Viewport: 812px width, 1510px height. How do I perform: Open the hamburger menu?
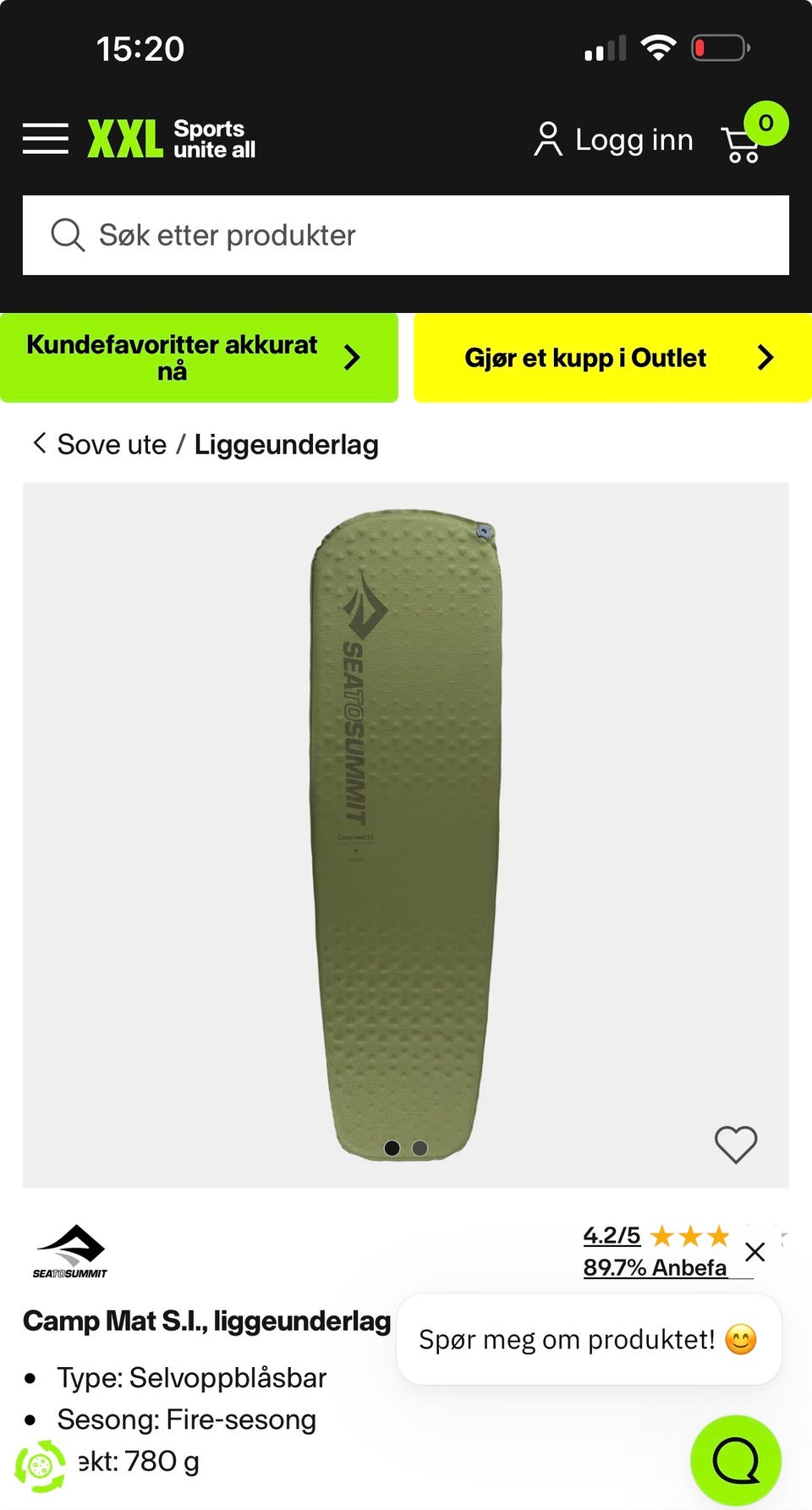coord(46,139)
